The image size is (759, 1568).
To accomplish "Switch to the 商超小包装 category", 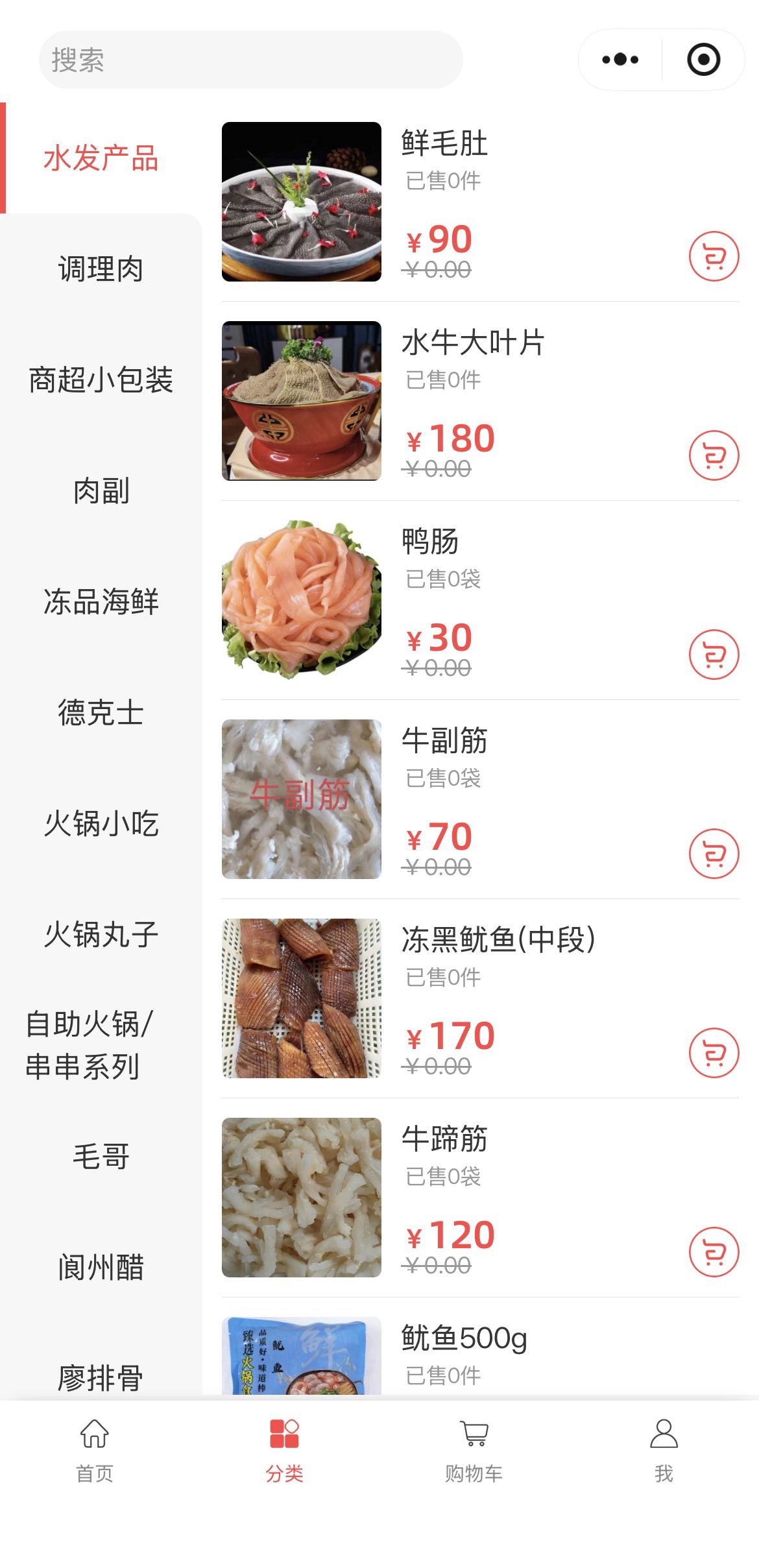I will click(x=101, y=380).
